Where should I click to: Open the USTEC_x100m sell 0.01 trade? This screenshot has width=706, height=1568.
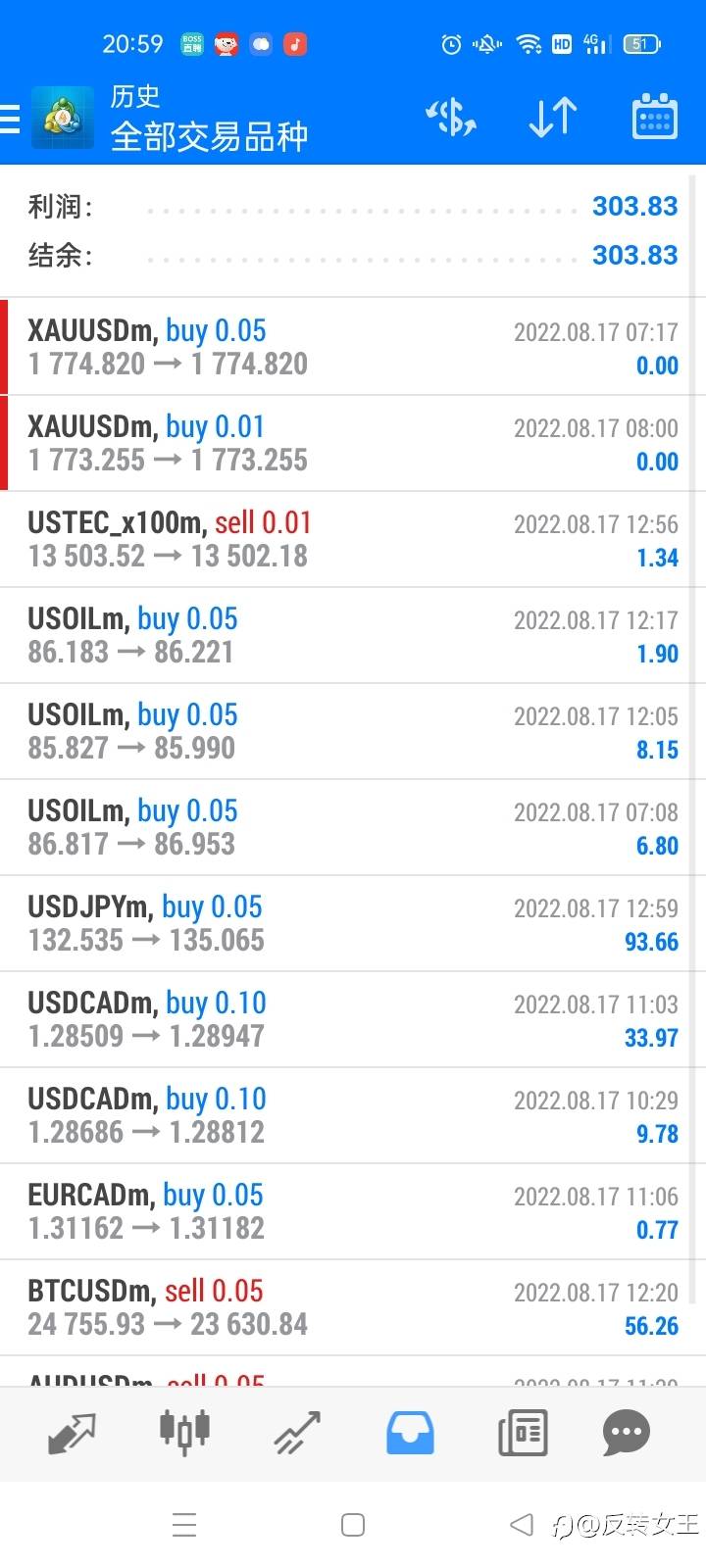[353, 539]
